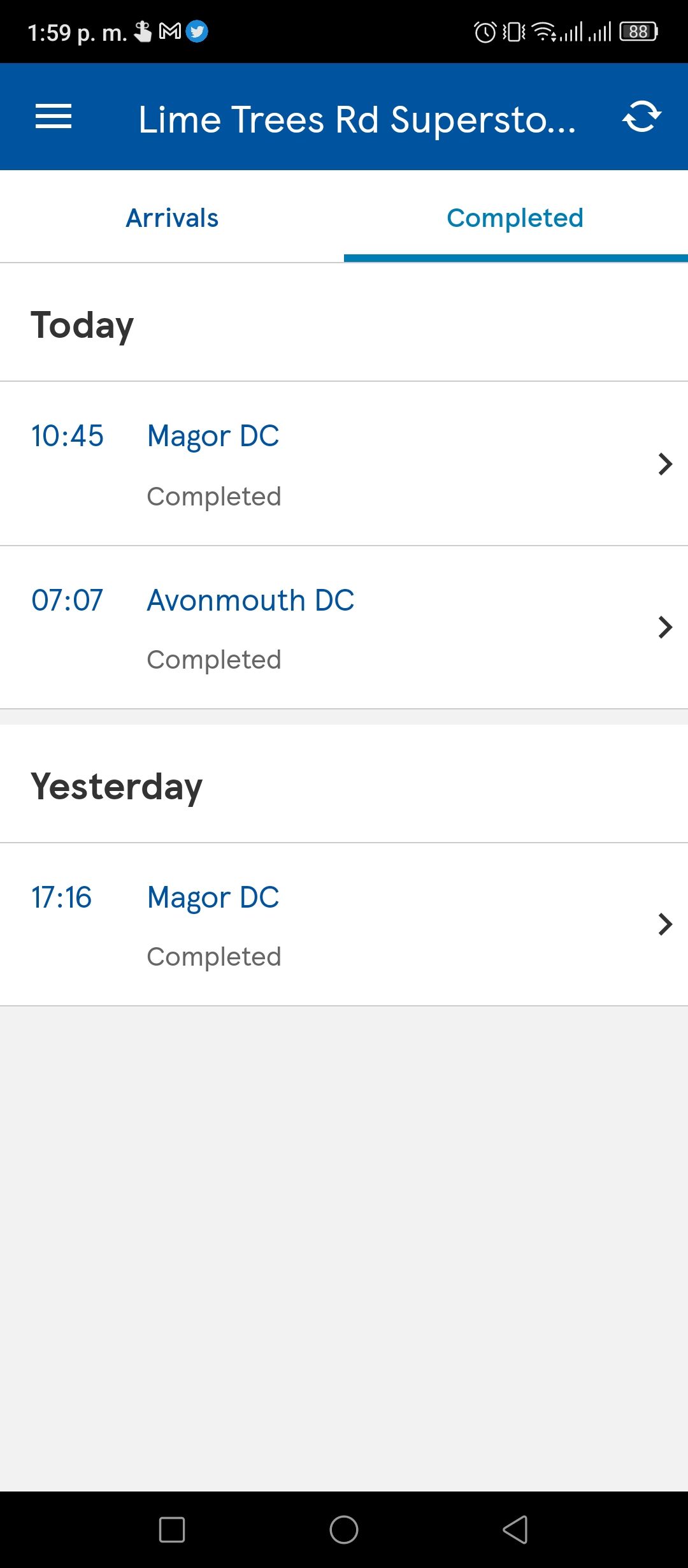Image resolution: width=688 pixels, height=1568 pixels.
Task: Go to the home screen
Action: [344, 1529]
